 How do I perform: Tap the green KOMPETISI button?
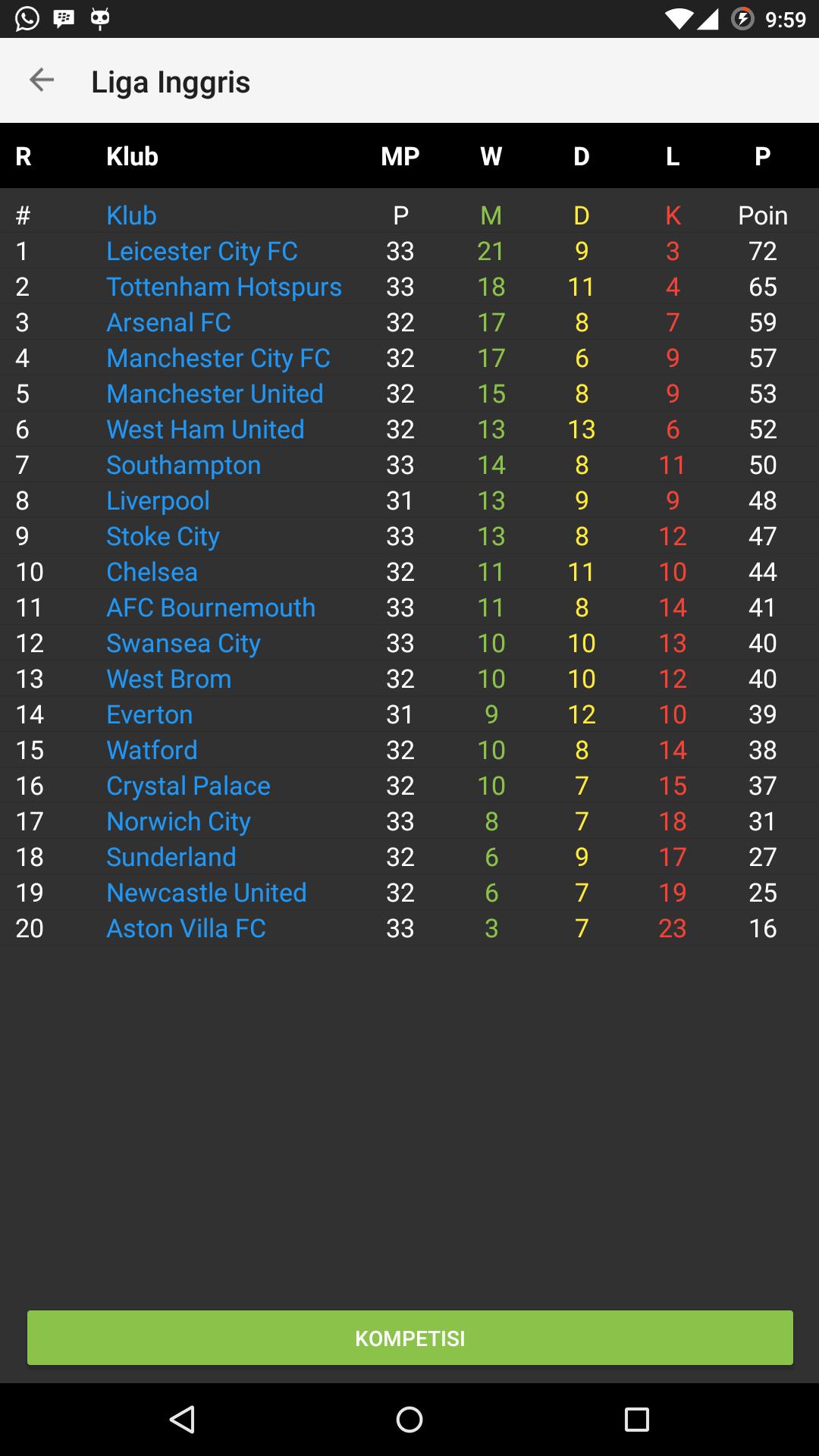point(409,1338)
